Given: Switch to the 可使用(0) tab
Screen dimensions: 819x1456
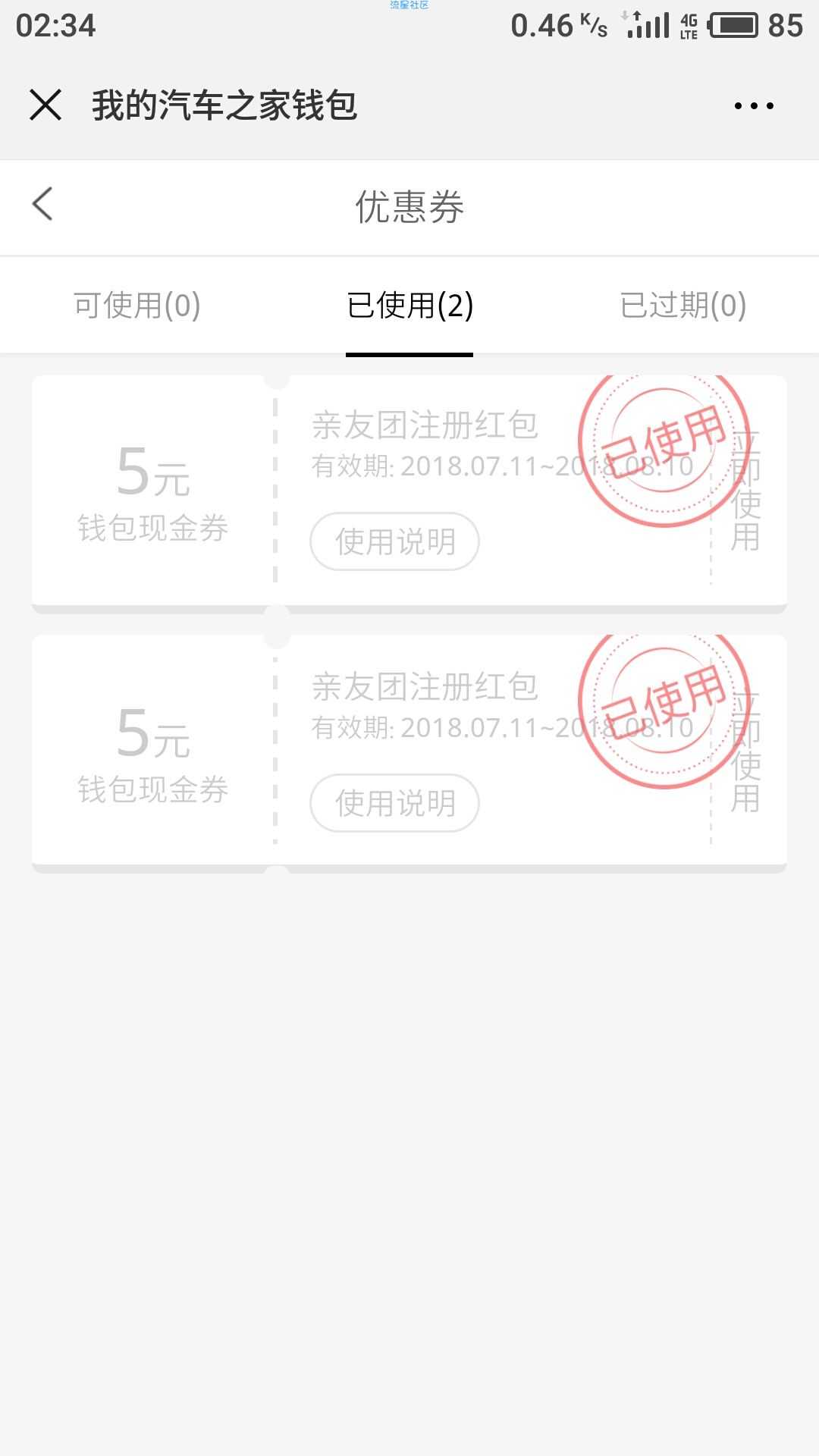Looking at the screenshot, I should point(137,306).
